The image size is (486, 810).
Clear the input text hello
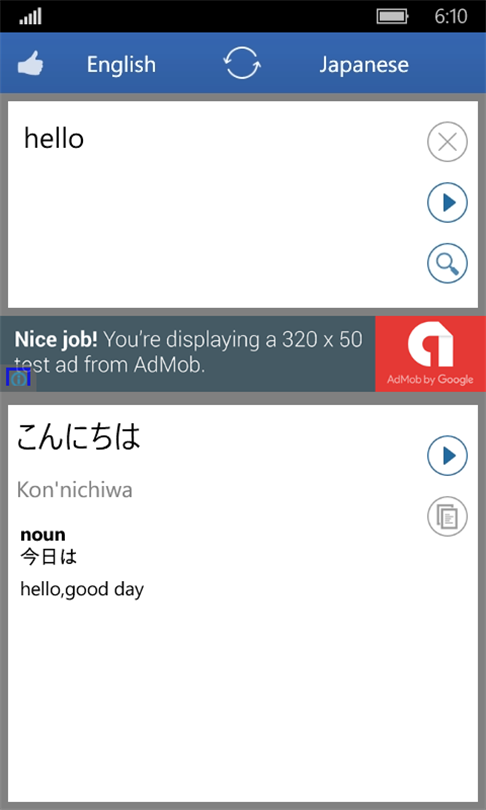[x=447, y=142]
